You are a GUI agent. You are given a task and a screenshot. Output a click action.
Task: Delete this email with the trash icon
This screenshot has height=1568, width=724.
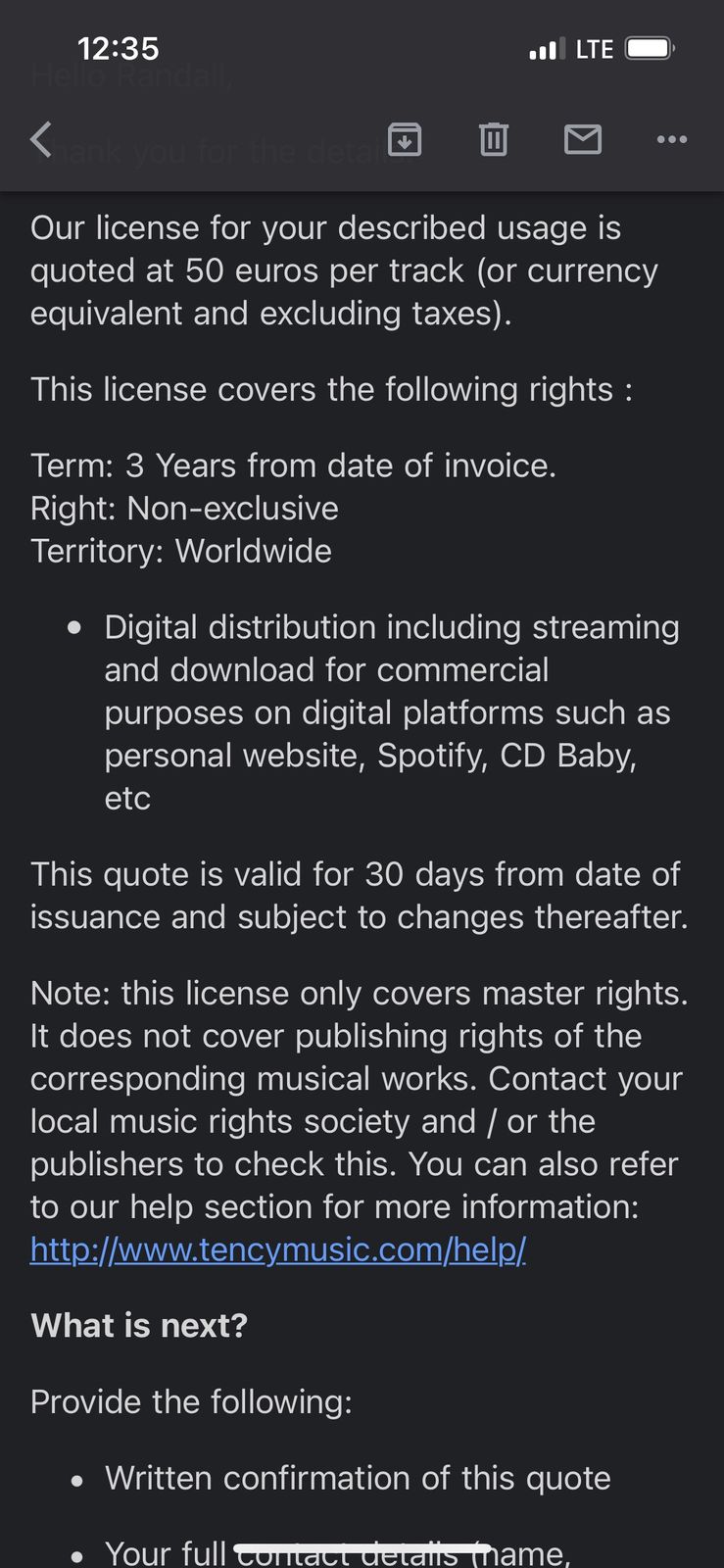[x=494, y=140]
